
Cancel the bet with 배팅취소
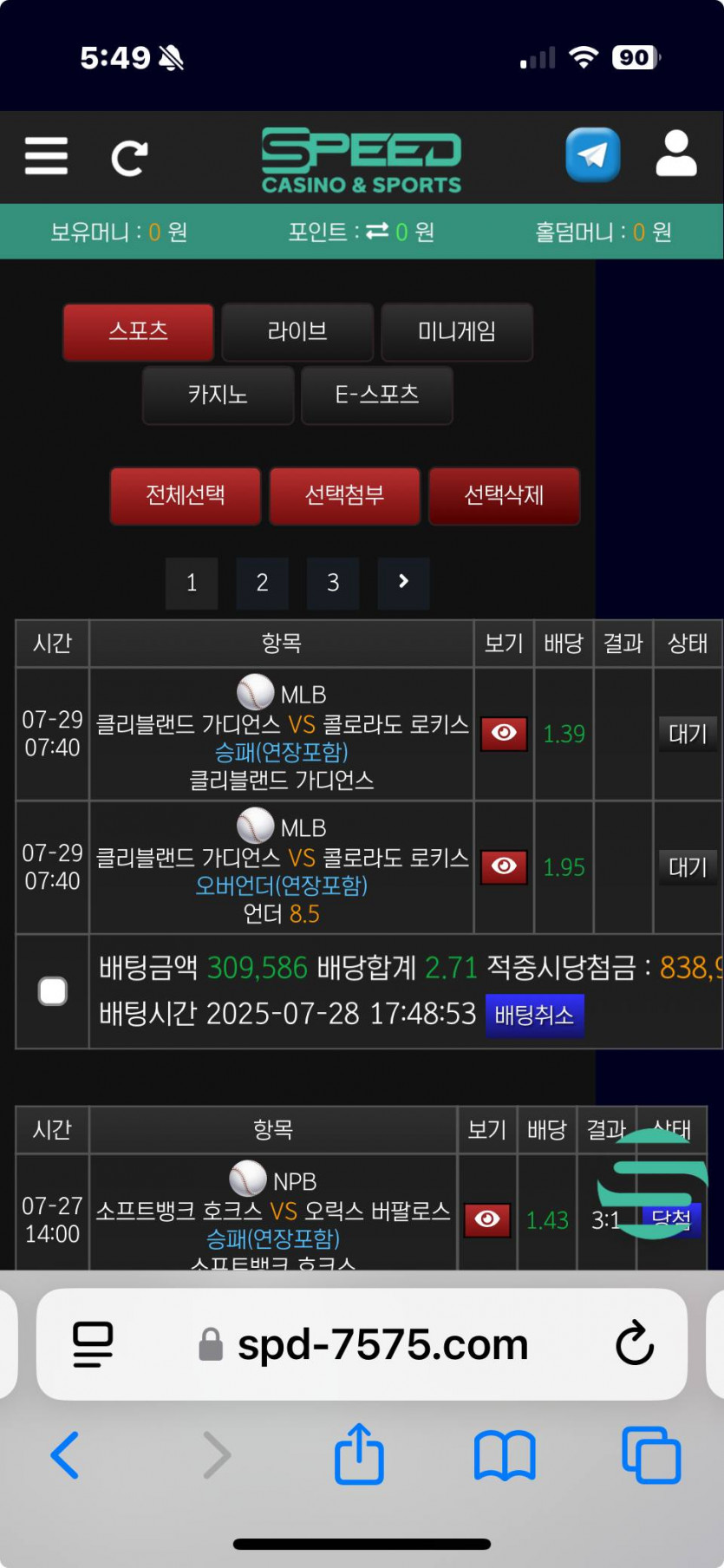[x=534, y=1015]
